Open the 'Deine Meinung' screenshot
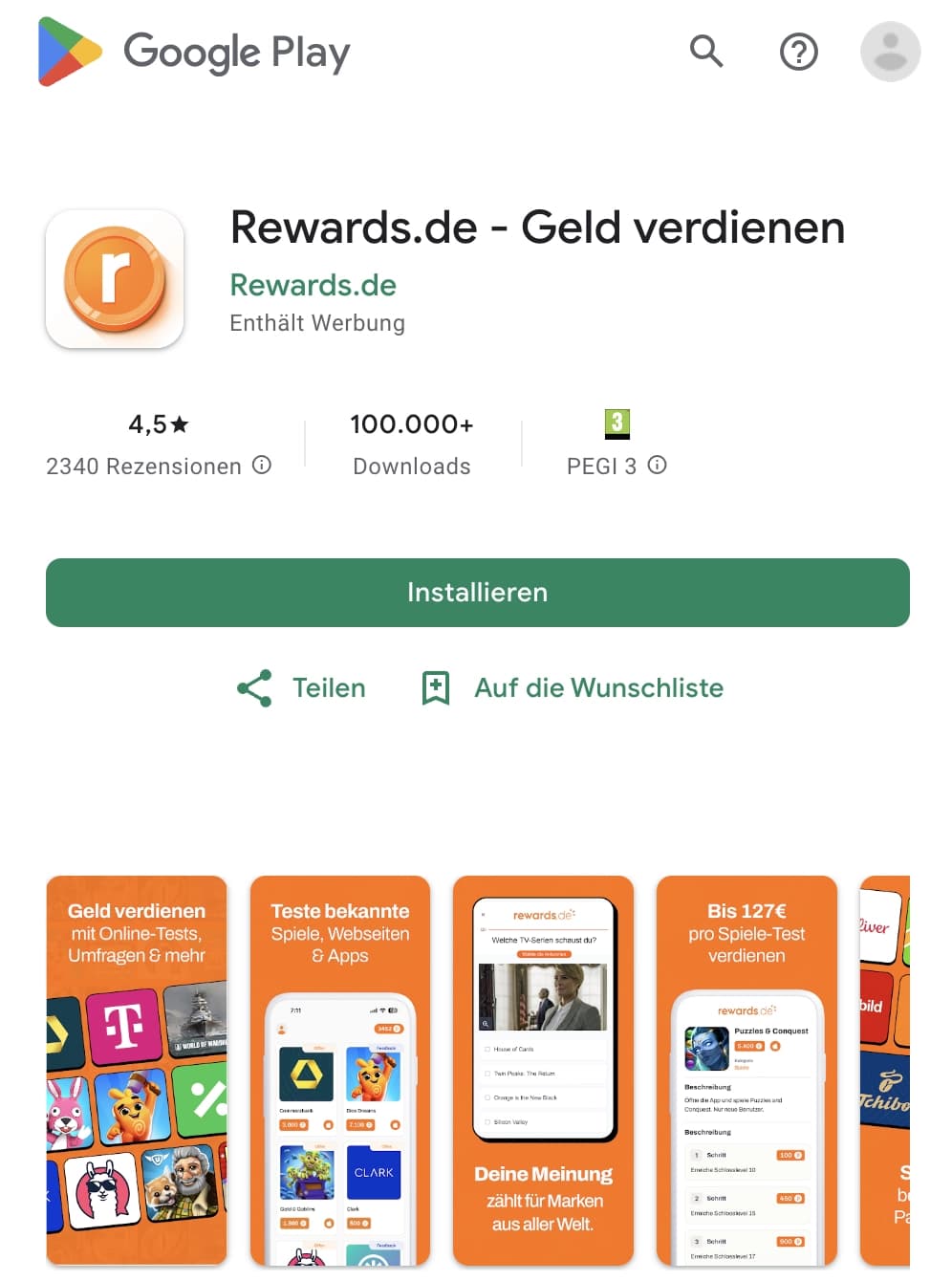 click(x=543, y=1071)
